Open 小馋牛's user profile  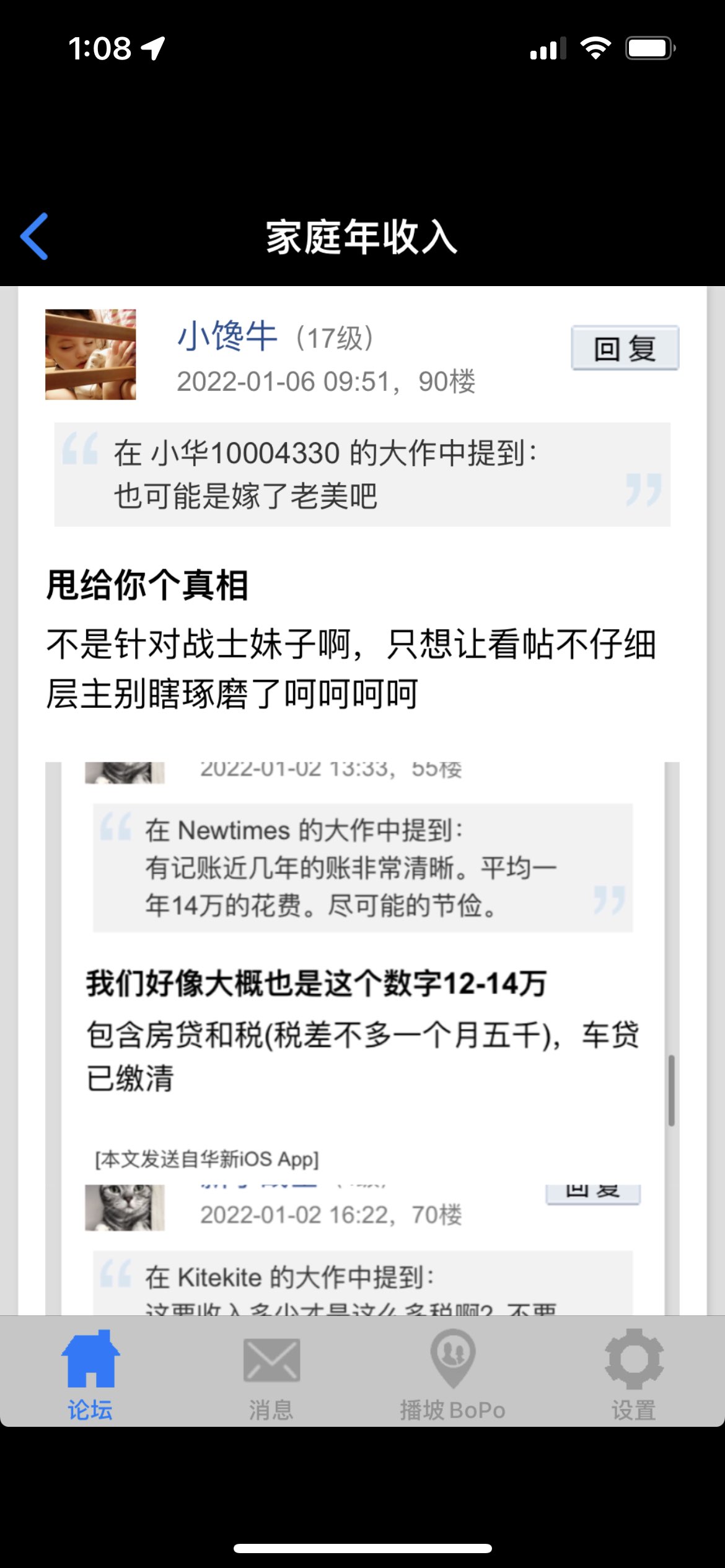tap(227, 336)
